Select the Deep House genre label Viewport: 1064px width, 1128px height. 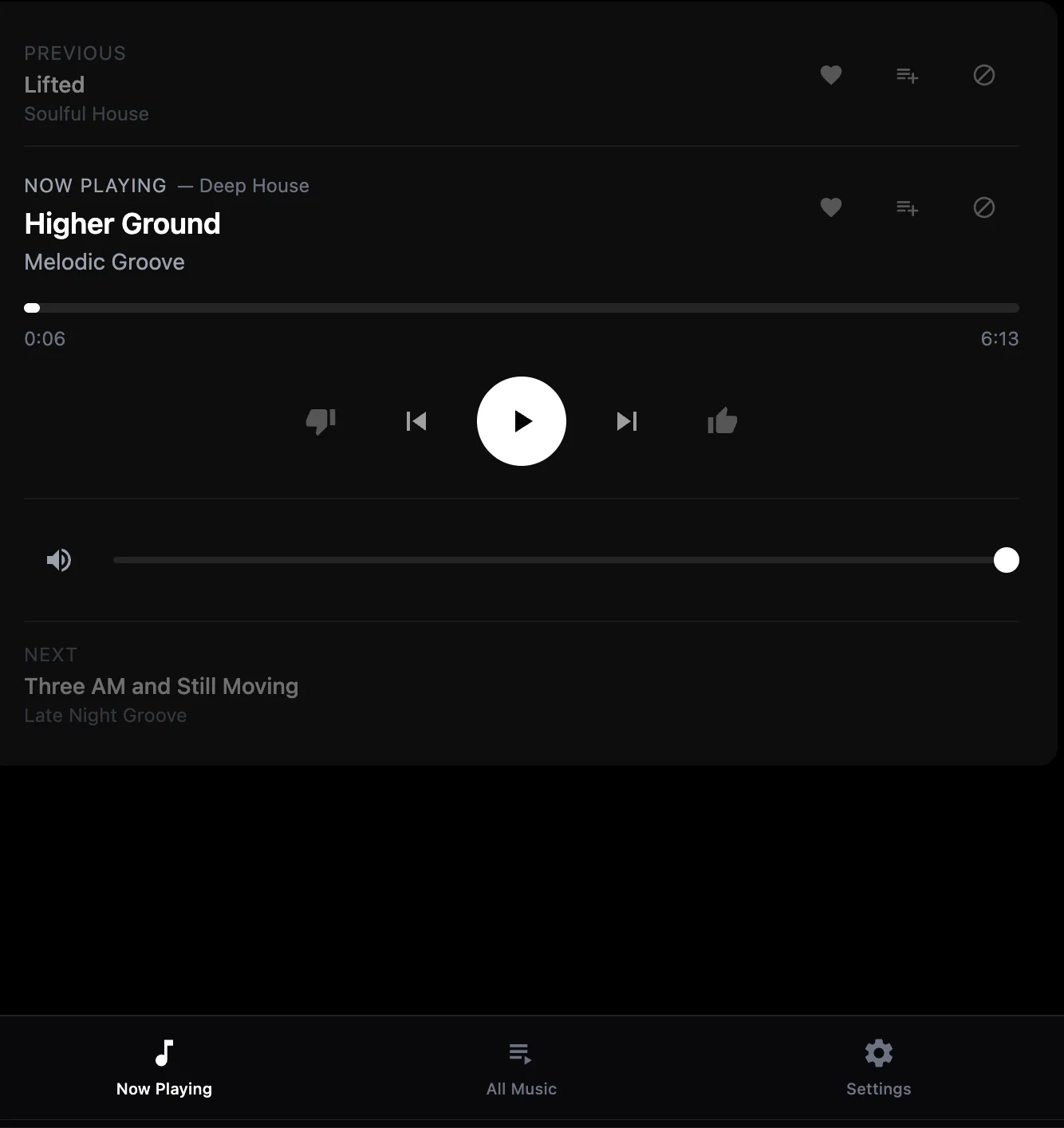254,185
